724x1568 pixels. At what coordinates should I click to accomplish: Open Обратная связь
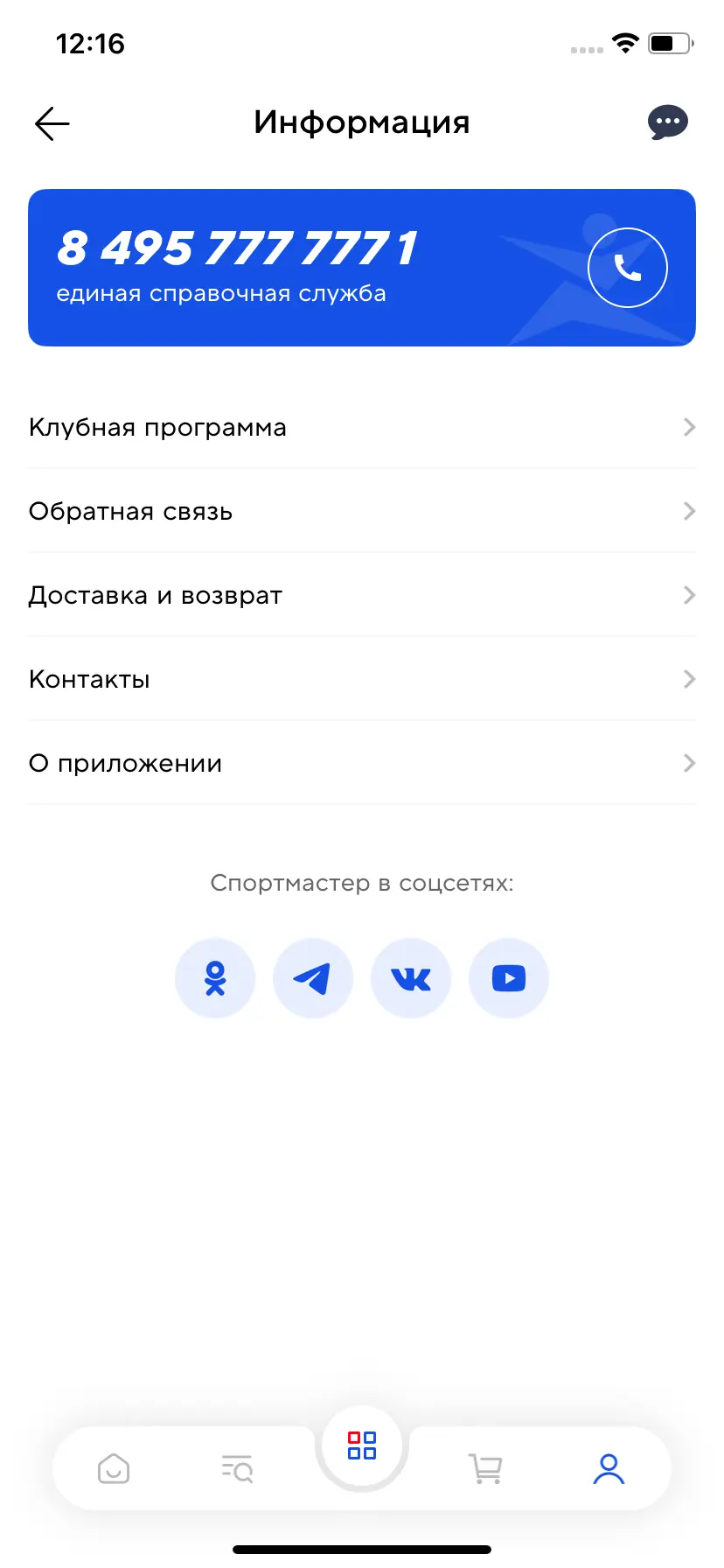coord(362,511)
